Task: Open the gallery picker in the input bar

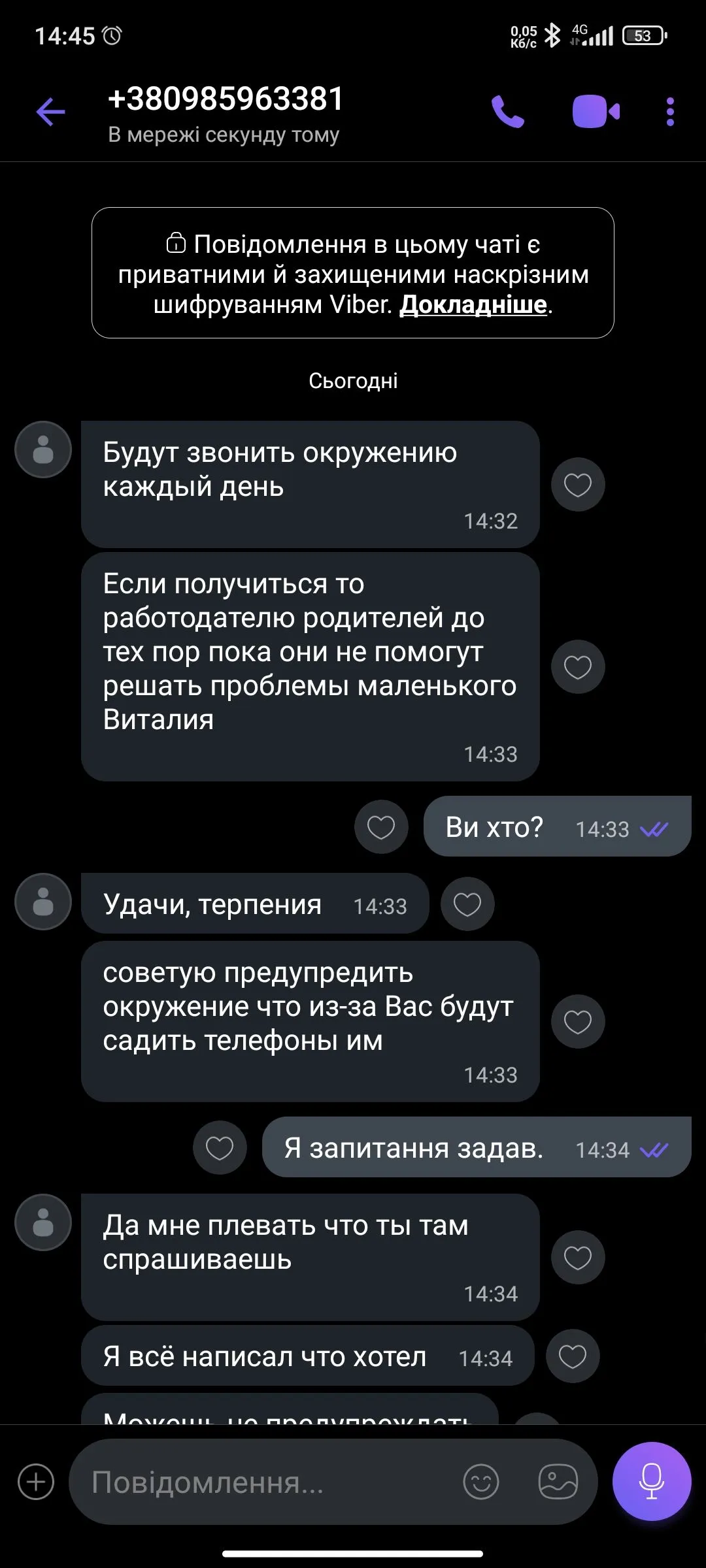Action: pyautogui.click(x=558, y=1482)
